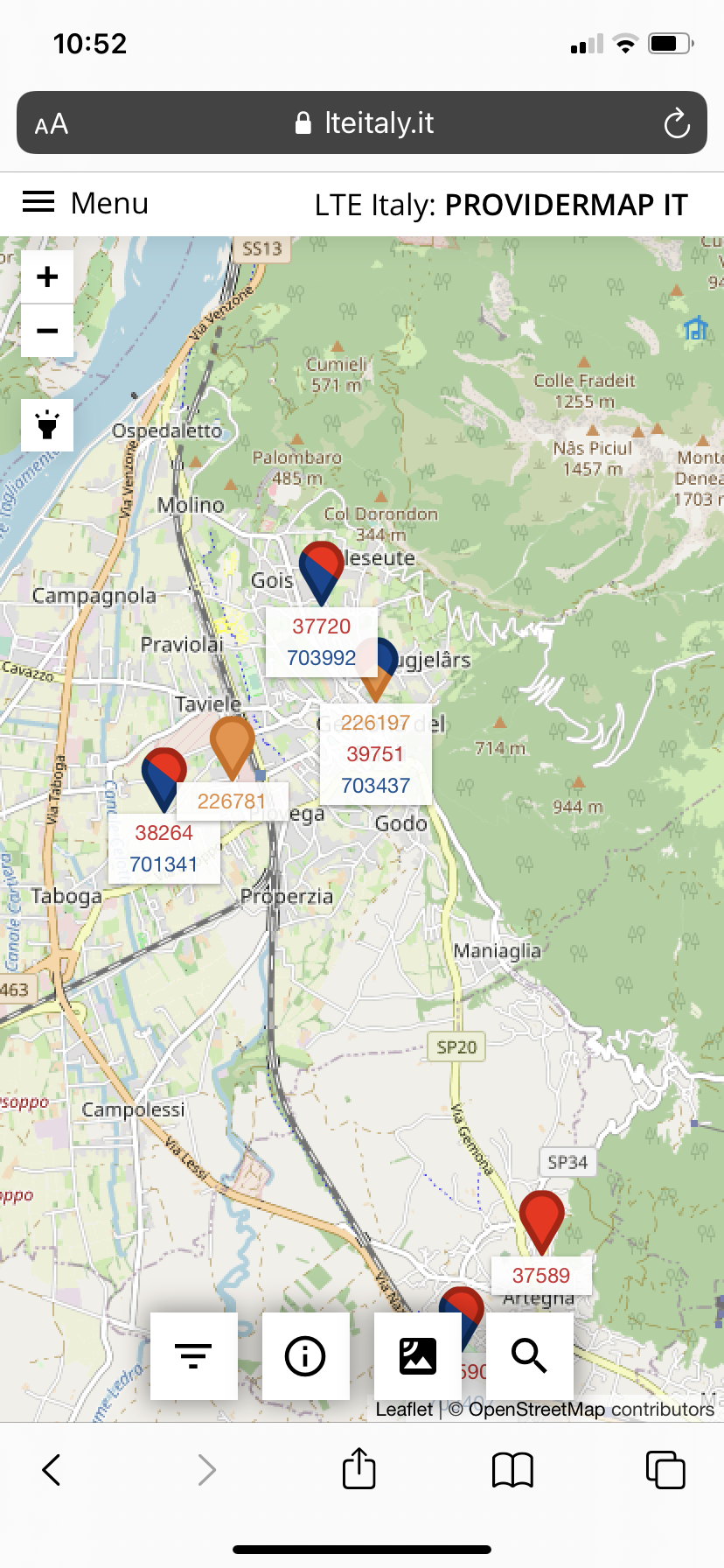
Task: Open the filter button below the map
Action: pos(193,1356)
